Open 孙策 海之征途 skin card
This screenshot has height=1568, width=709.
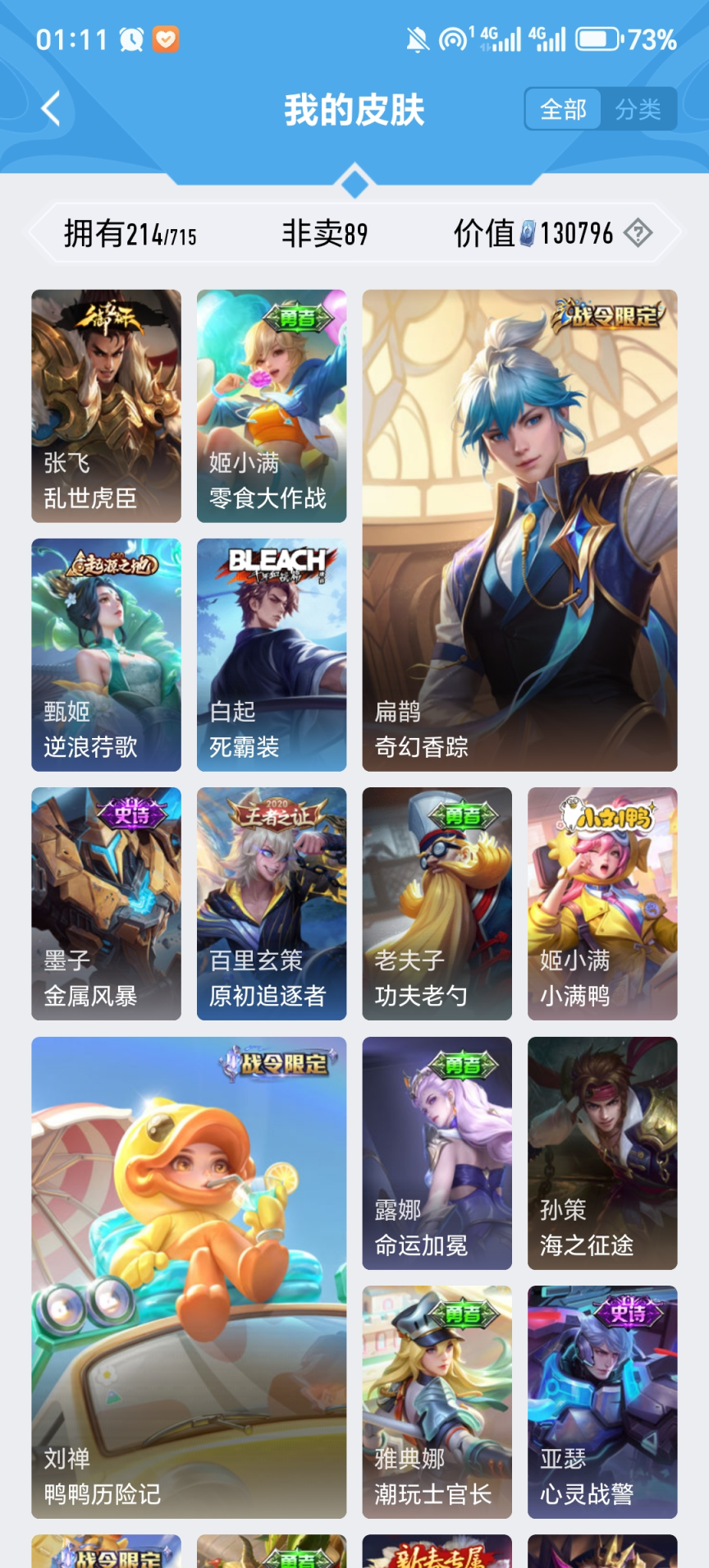602,1153
